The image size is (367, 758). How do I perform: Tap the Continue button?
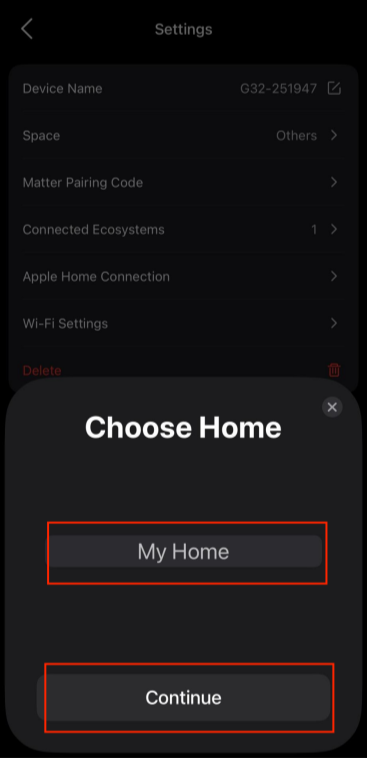pyautogui.click(x=183, y=698)
